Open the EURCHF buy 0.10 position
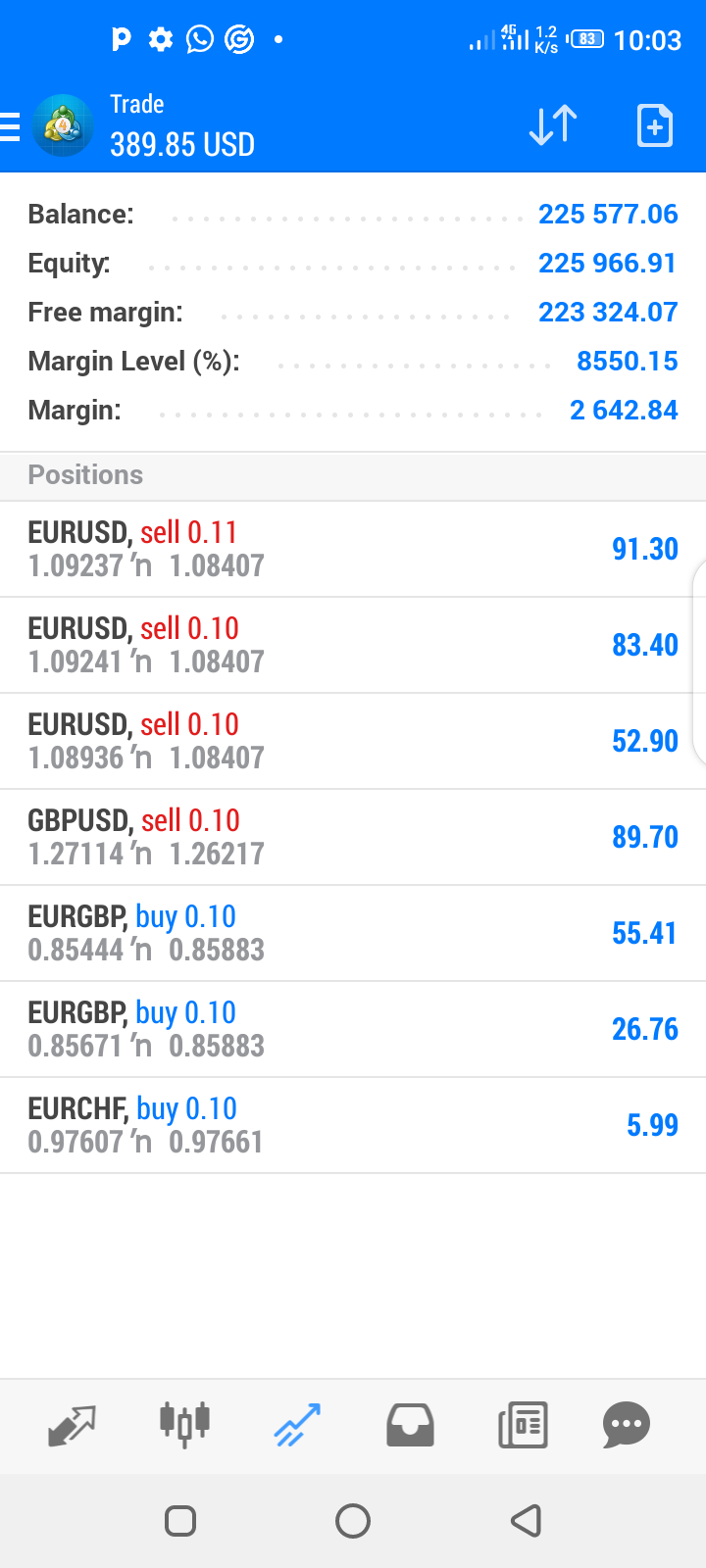 pyautogui.click(x=353, y=1125)
